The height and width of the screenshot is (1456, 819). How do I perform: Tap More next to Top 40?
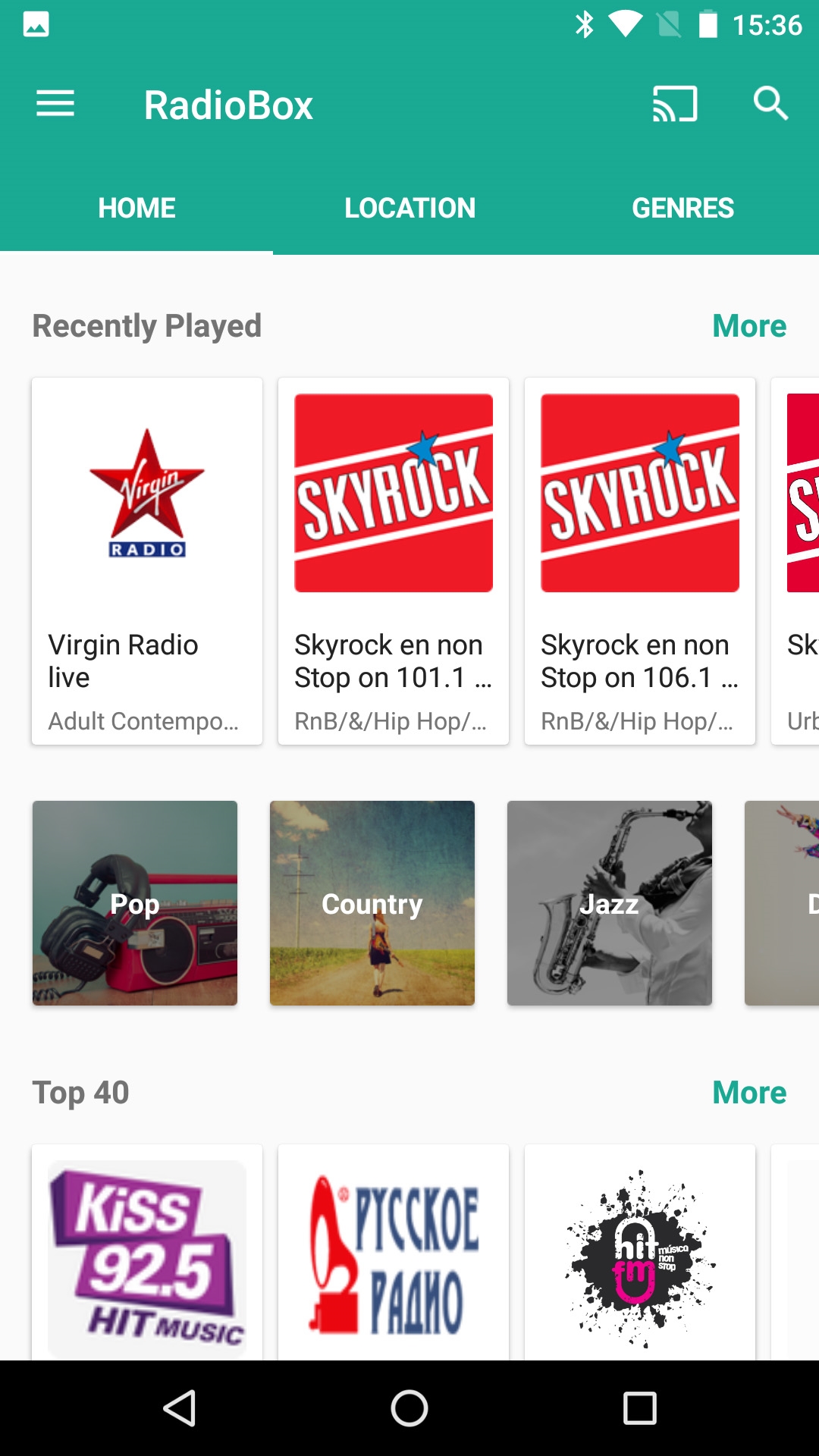pyautogui.click(x=748, y=1092)
